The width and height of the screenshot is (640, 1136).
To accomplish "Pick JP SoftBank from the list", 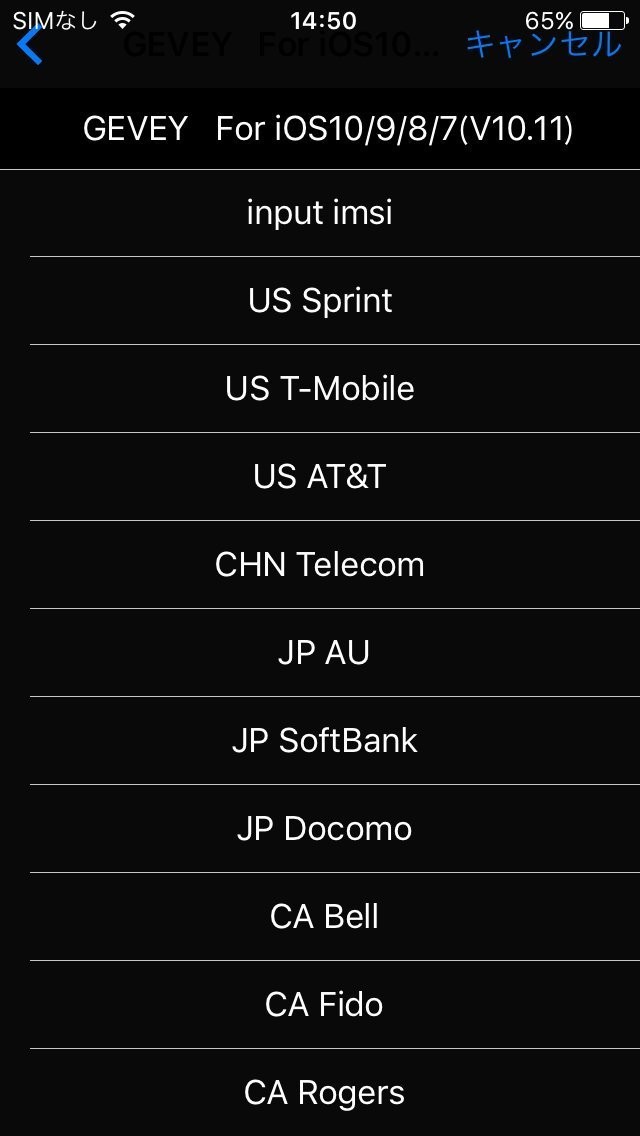I will pyautogui.click(x=324, y=741).
